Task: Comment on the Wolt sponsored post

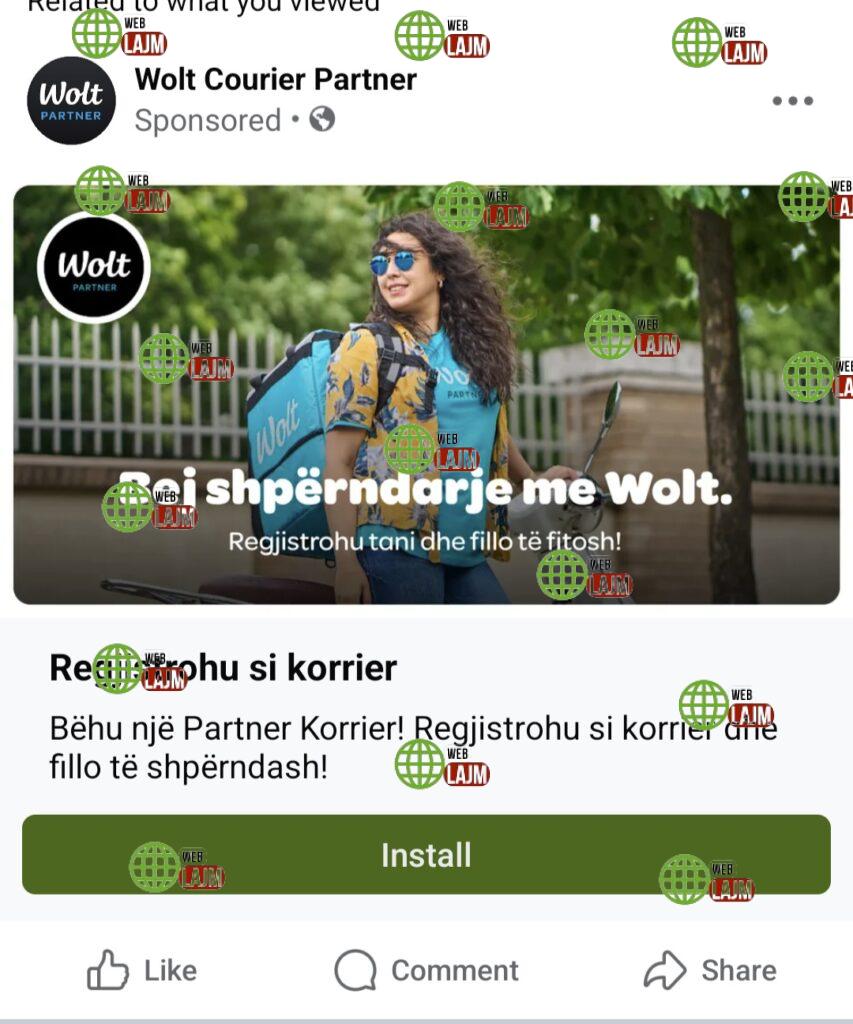Action: click(427, 970)
